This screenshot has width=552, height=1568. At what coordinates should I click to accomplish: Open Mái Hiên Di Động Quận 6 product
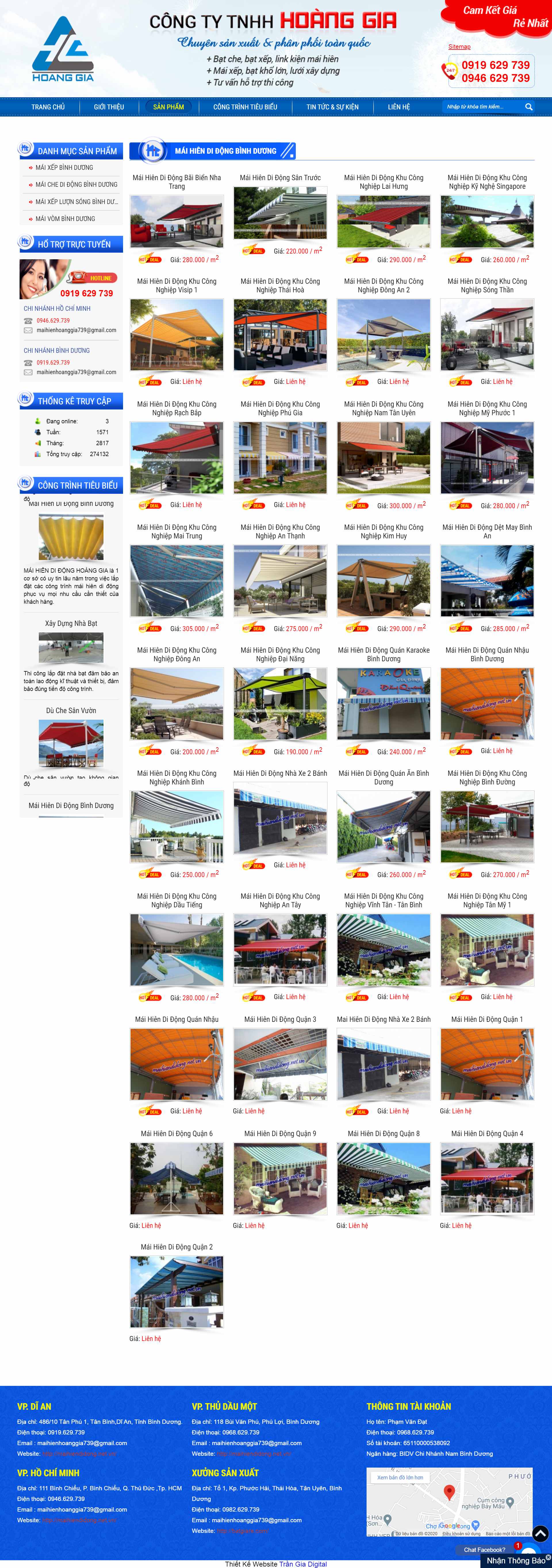pos(176,1133)
